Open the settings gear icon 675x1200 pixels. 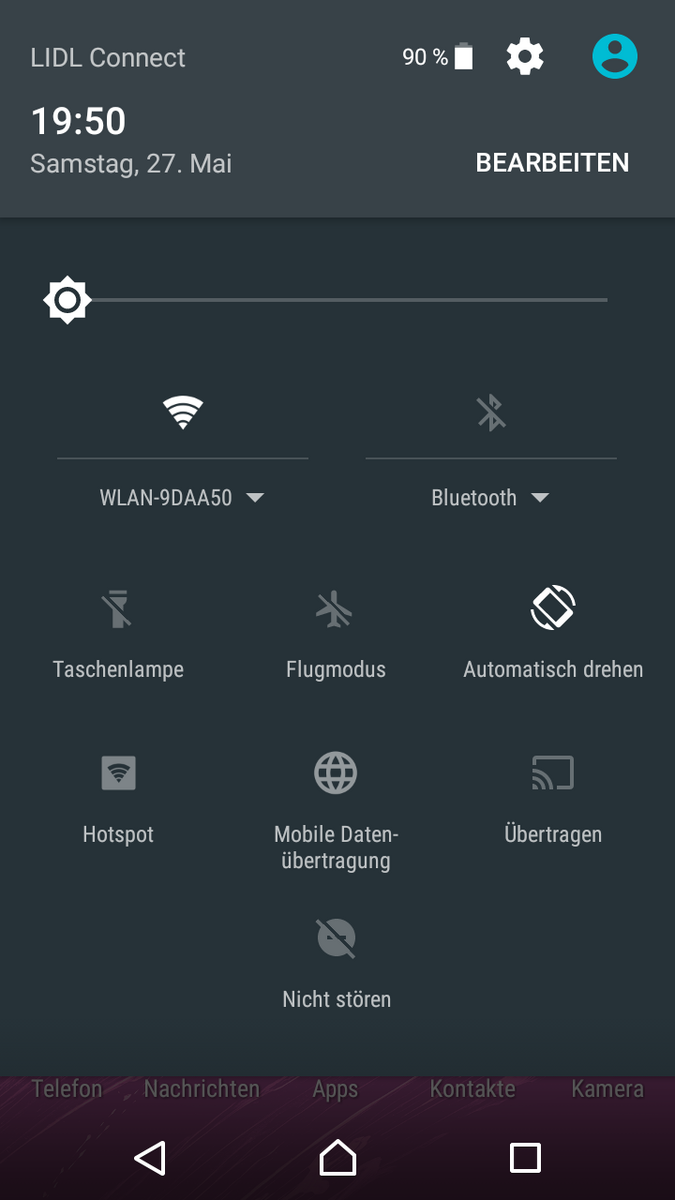524,57
